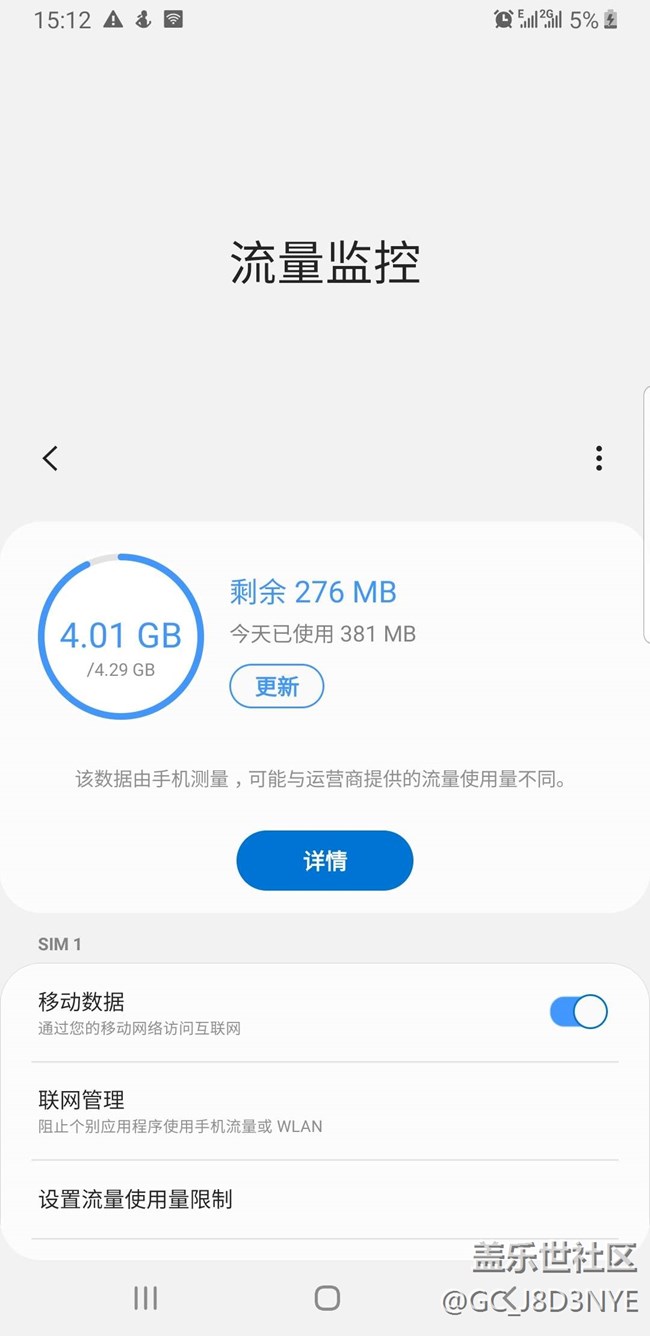Screen dimensions: 650x1336
Task: Tap the 更新 button
Action: click(x=277, y=687)
